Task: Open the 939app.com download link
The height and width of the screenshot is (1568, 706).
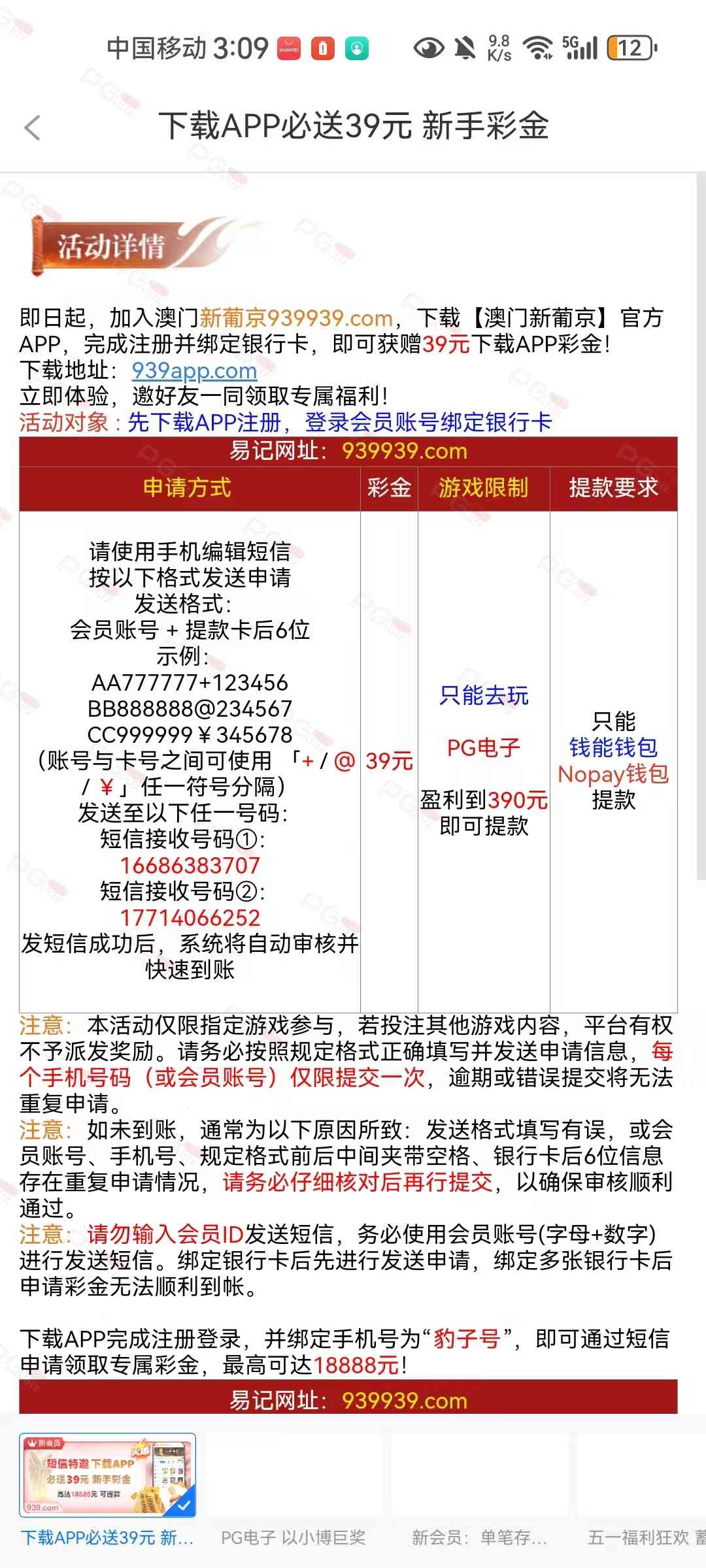Action: coord(194,370)
